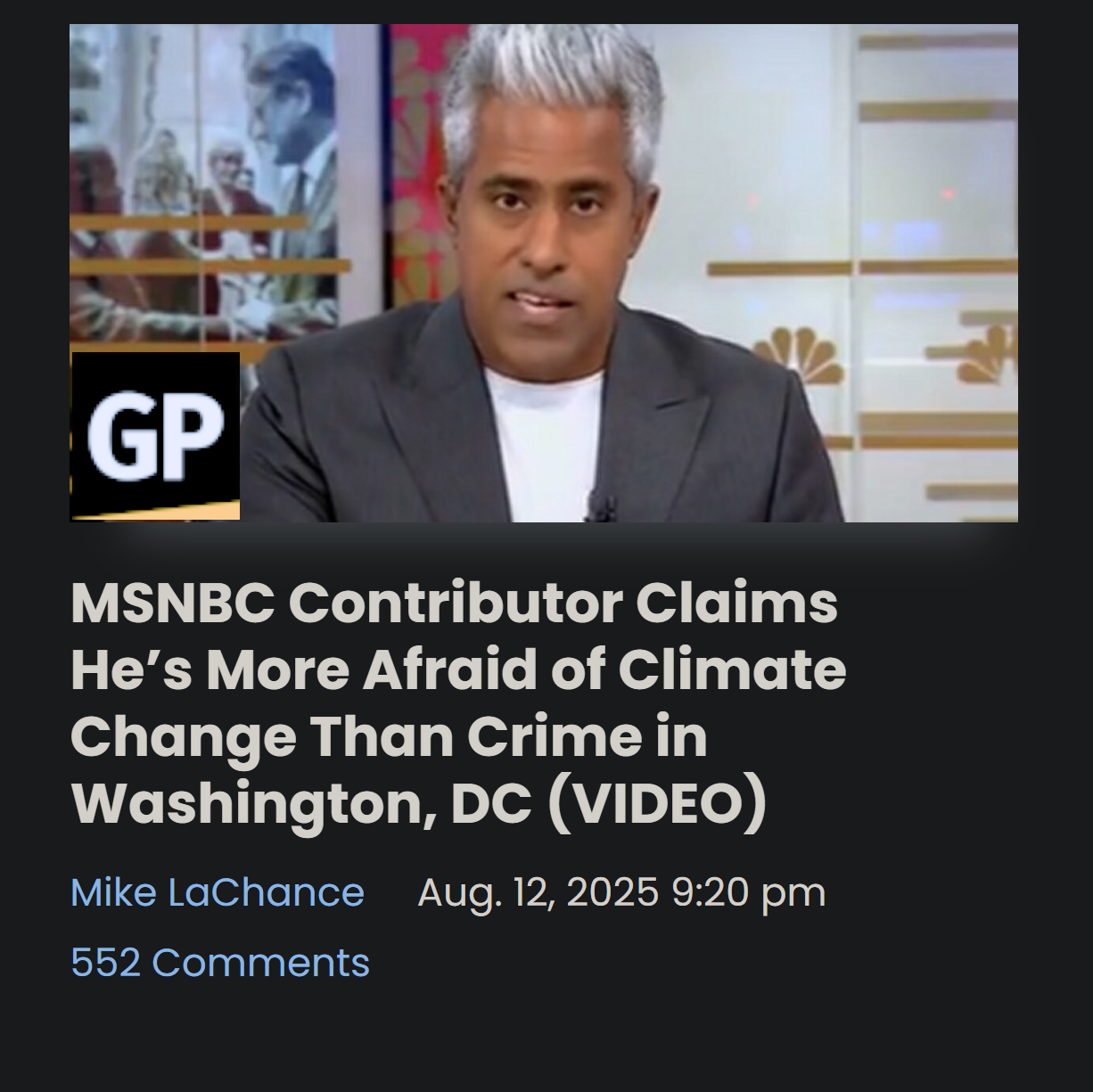Open the 552 Comments link

220,963
